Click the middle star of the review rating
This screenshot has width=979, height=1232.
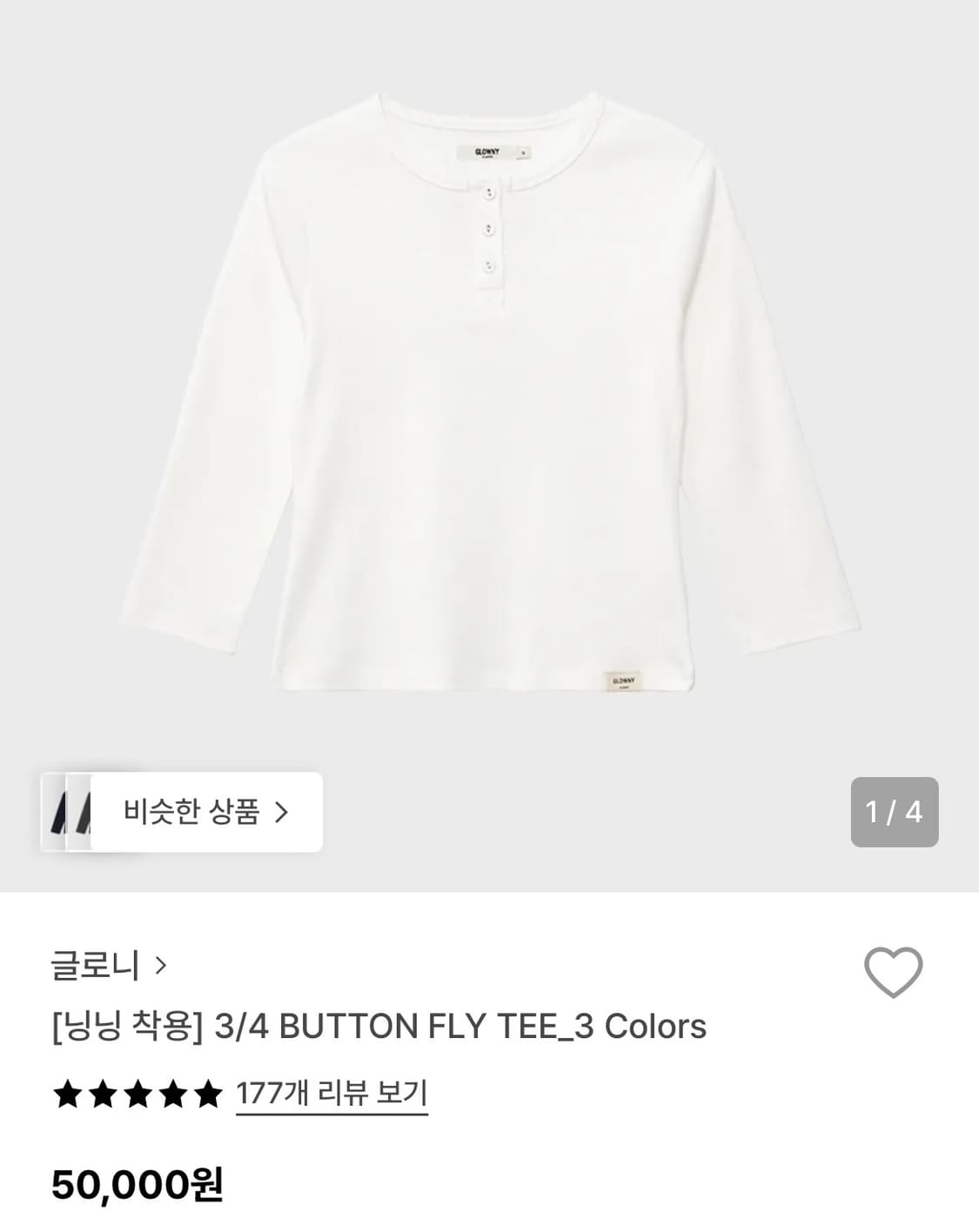tap(136, 1092)
